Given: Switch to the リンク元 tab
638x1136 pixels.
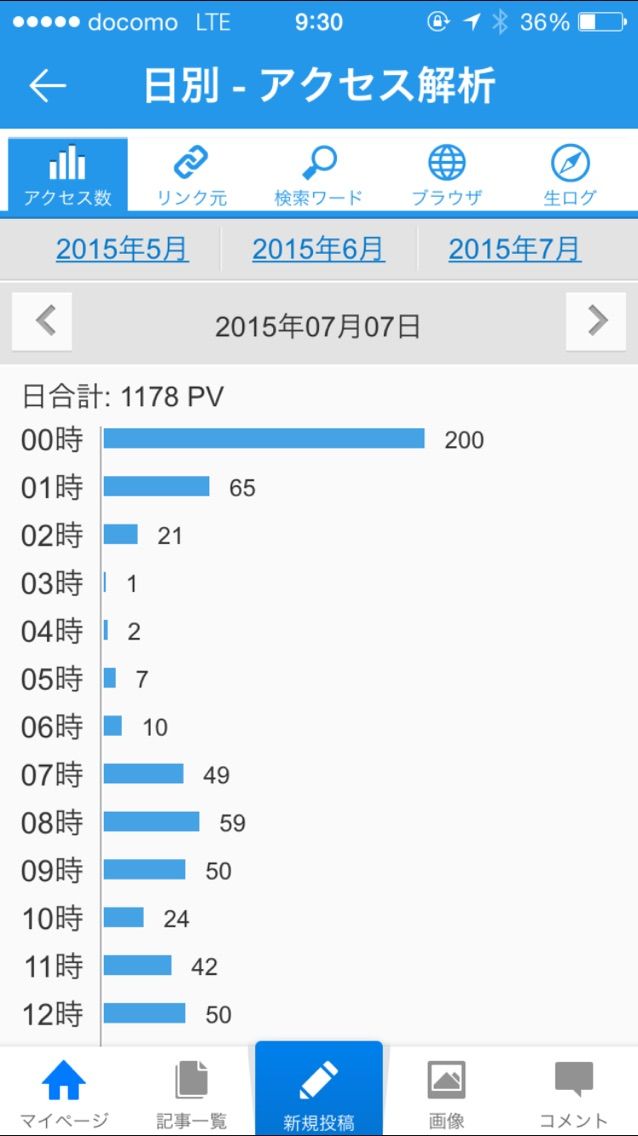Looking at the screenshot, I should (x=191, y=174).
